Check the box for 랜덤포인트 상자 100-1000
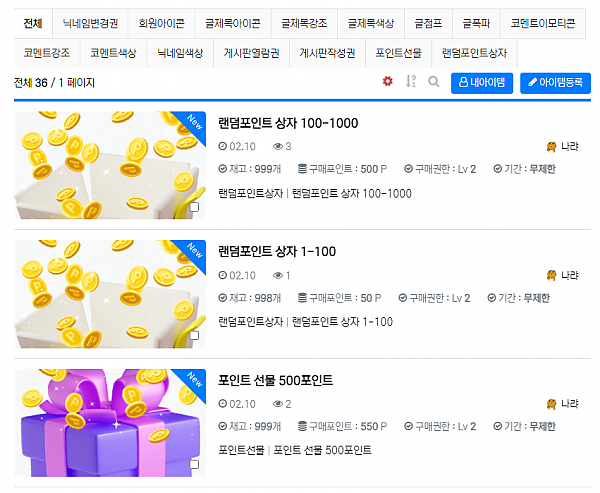Image resolution: width=600 pixels, height=493 pixels. (194, 207)
